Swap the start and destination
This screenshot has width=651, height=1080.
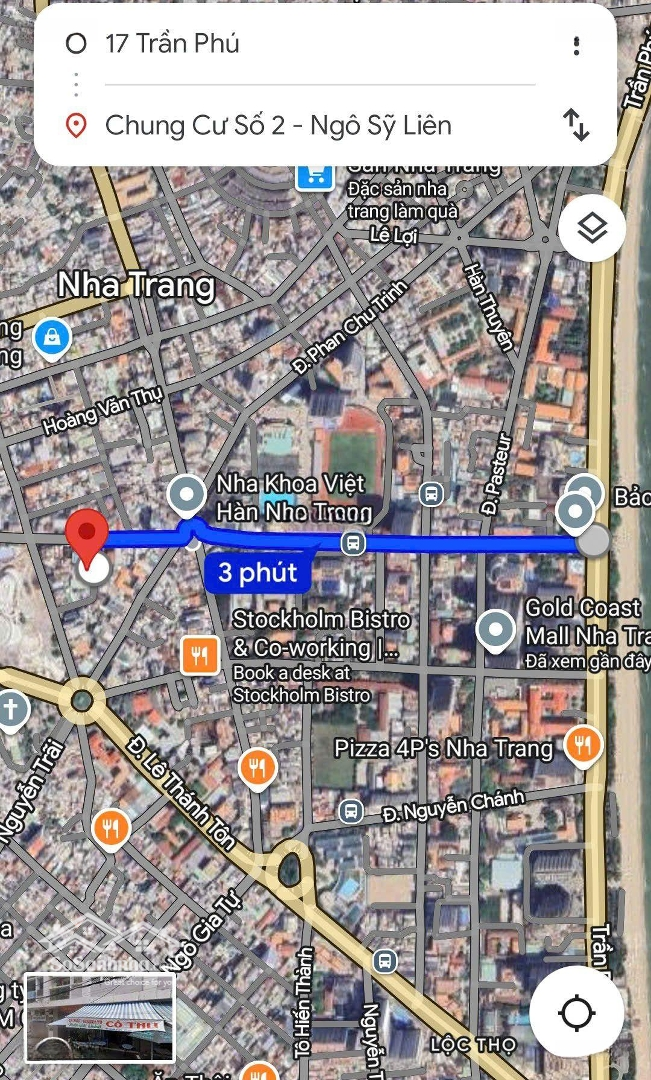click(576, 125)
